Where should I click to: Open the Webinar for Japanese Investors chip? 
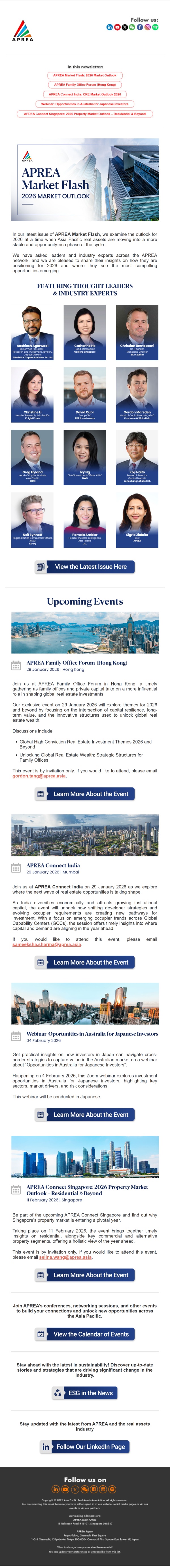click(85, 104)
